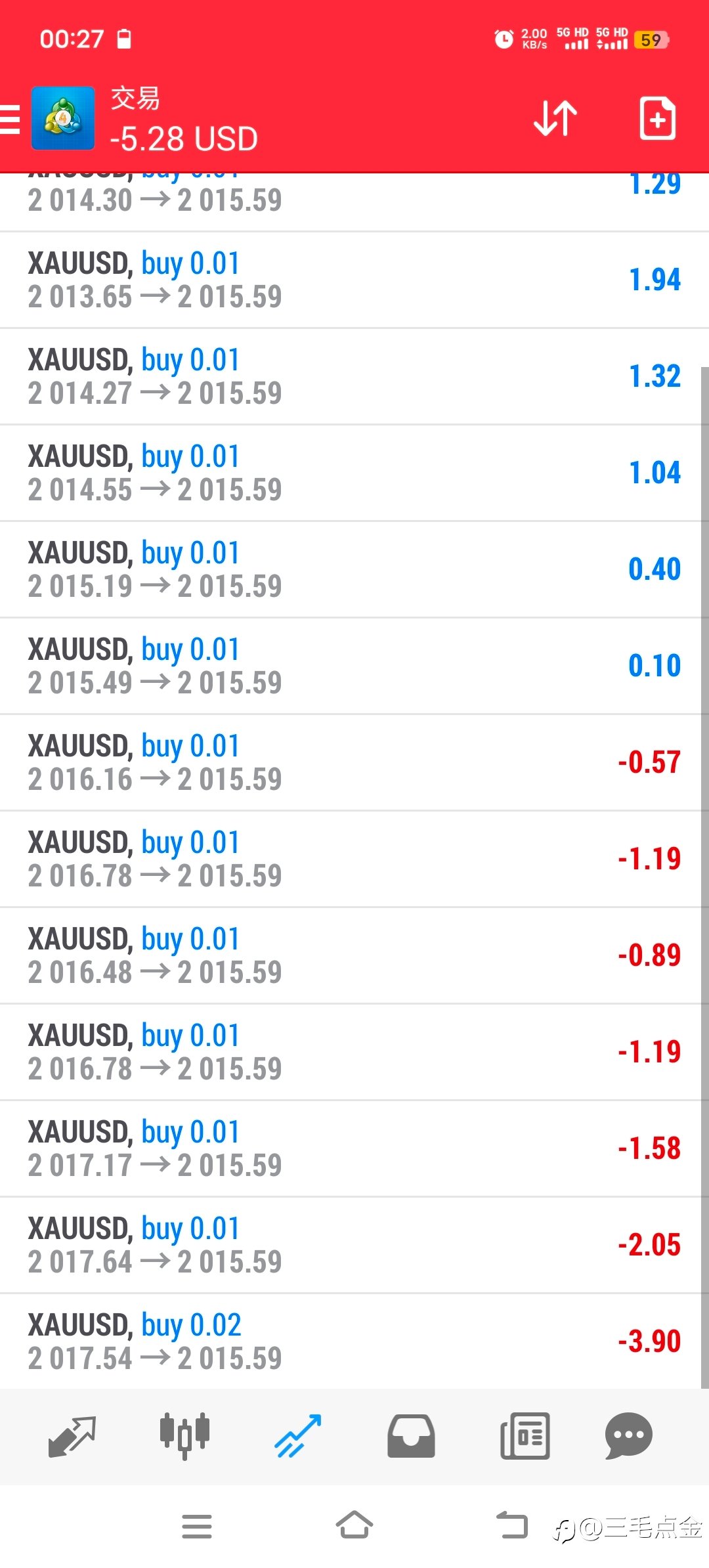
Task: Open the buy 0.02 XAUUSD position
Action: point(354,1341)
